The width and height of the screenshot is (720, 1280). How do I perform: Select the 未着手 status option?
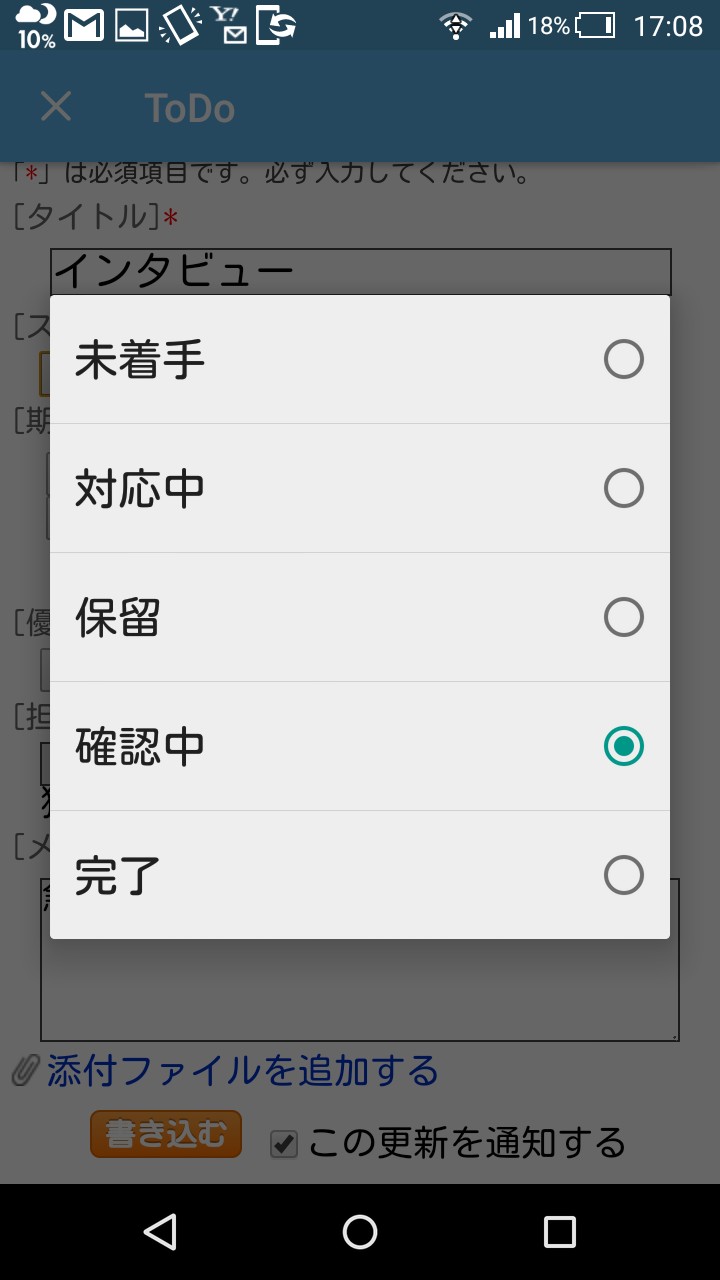pyautogui.click(x=360, y=359)
